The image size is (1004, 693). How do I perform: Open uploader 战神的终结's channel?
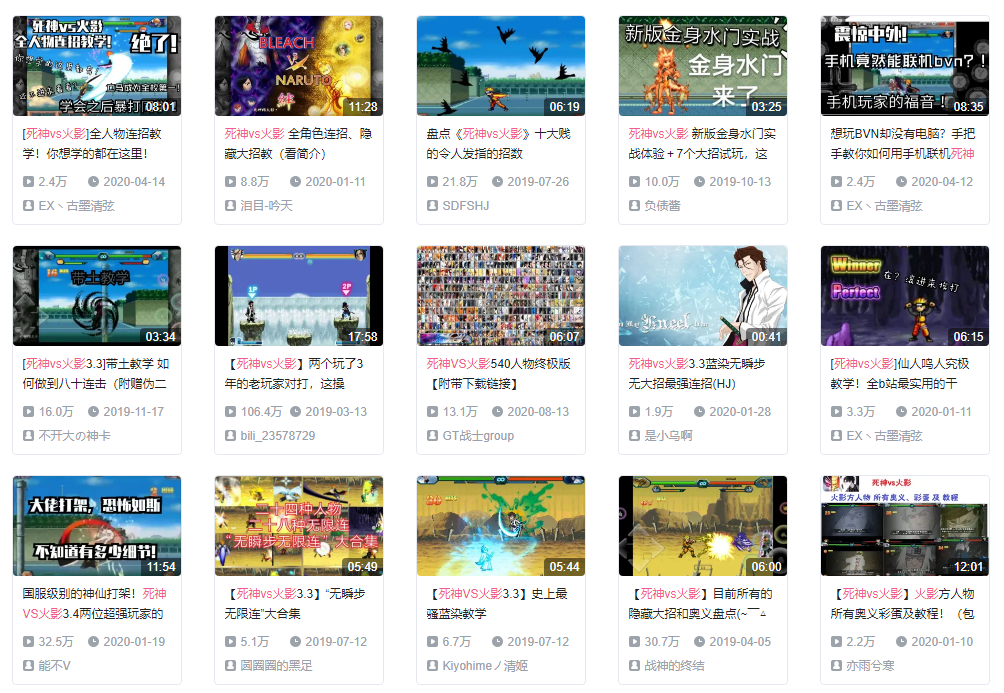coord(674,666)
